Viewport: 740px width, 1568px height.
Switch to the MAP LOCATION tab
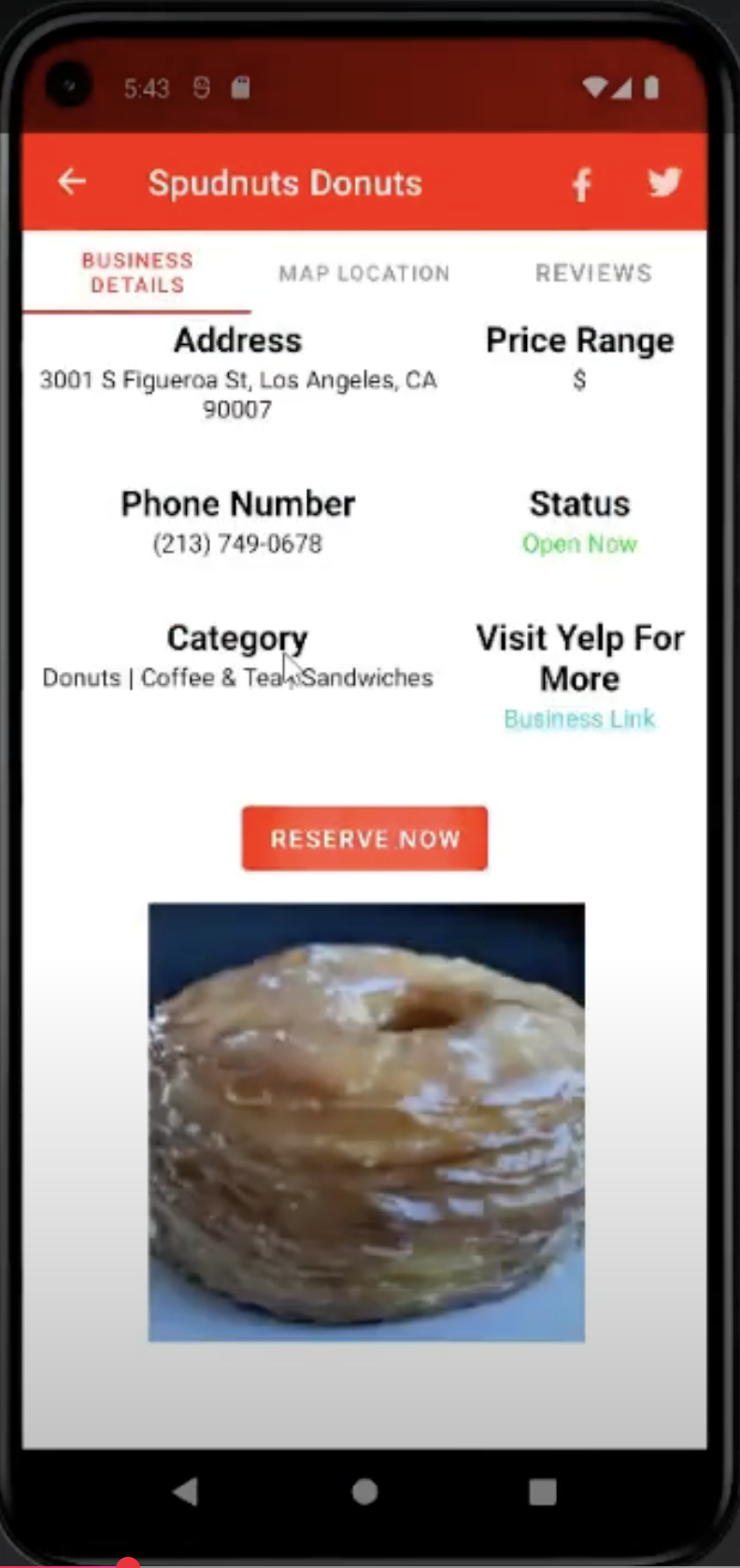[363, 274]
